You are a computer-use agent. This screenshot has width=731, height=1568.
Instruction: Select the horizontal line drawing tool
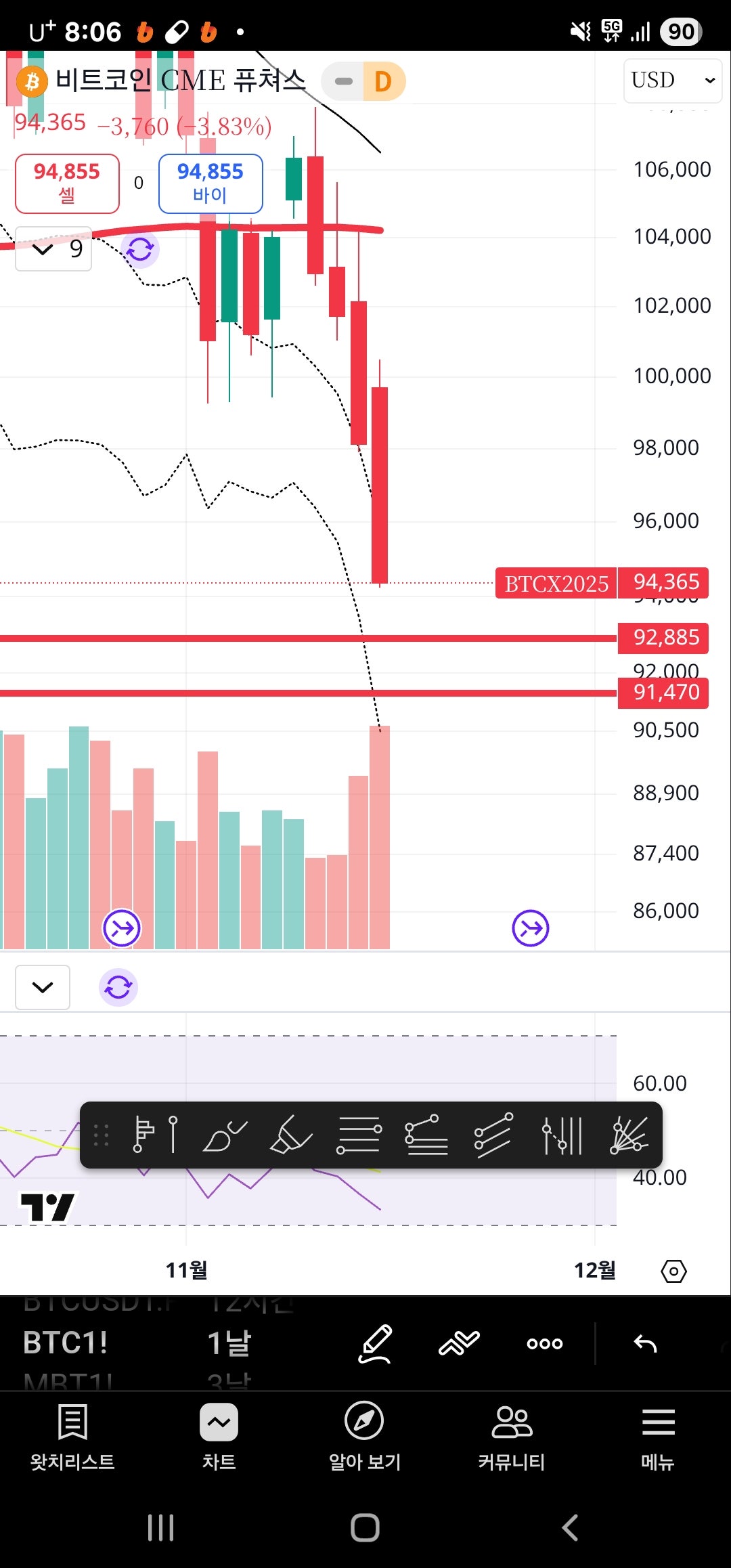tap(359, 1135)
